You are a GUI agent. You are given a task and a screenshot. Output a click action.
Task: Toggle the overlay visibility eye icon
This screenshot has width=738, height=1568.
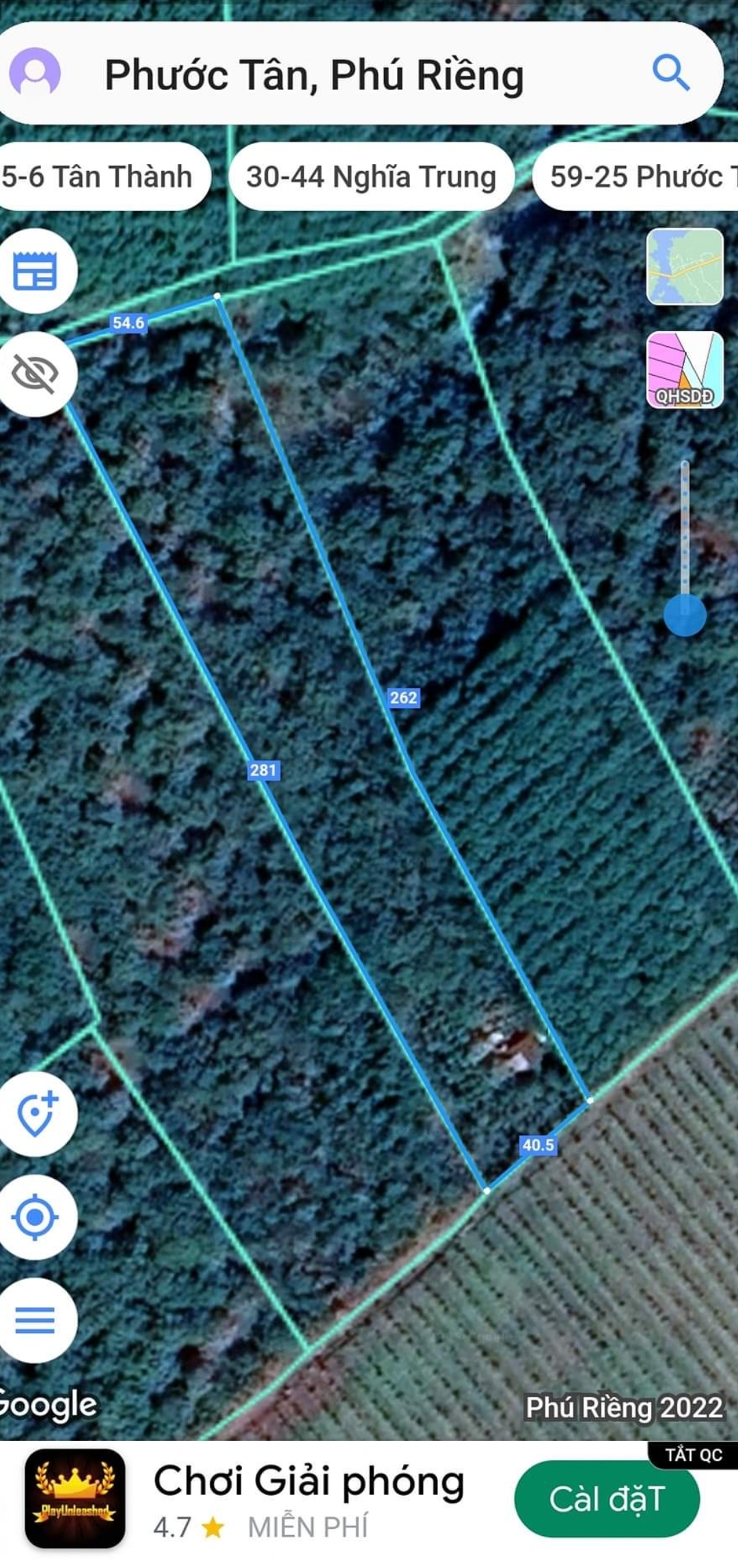pyautogui.click(x=36, y=374)
